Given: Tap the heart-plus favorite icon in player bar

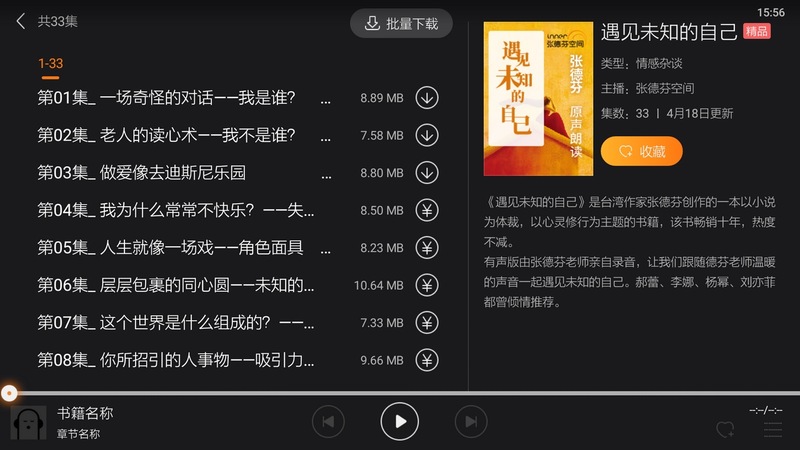Looking at the screenshot, I should 726,430.
